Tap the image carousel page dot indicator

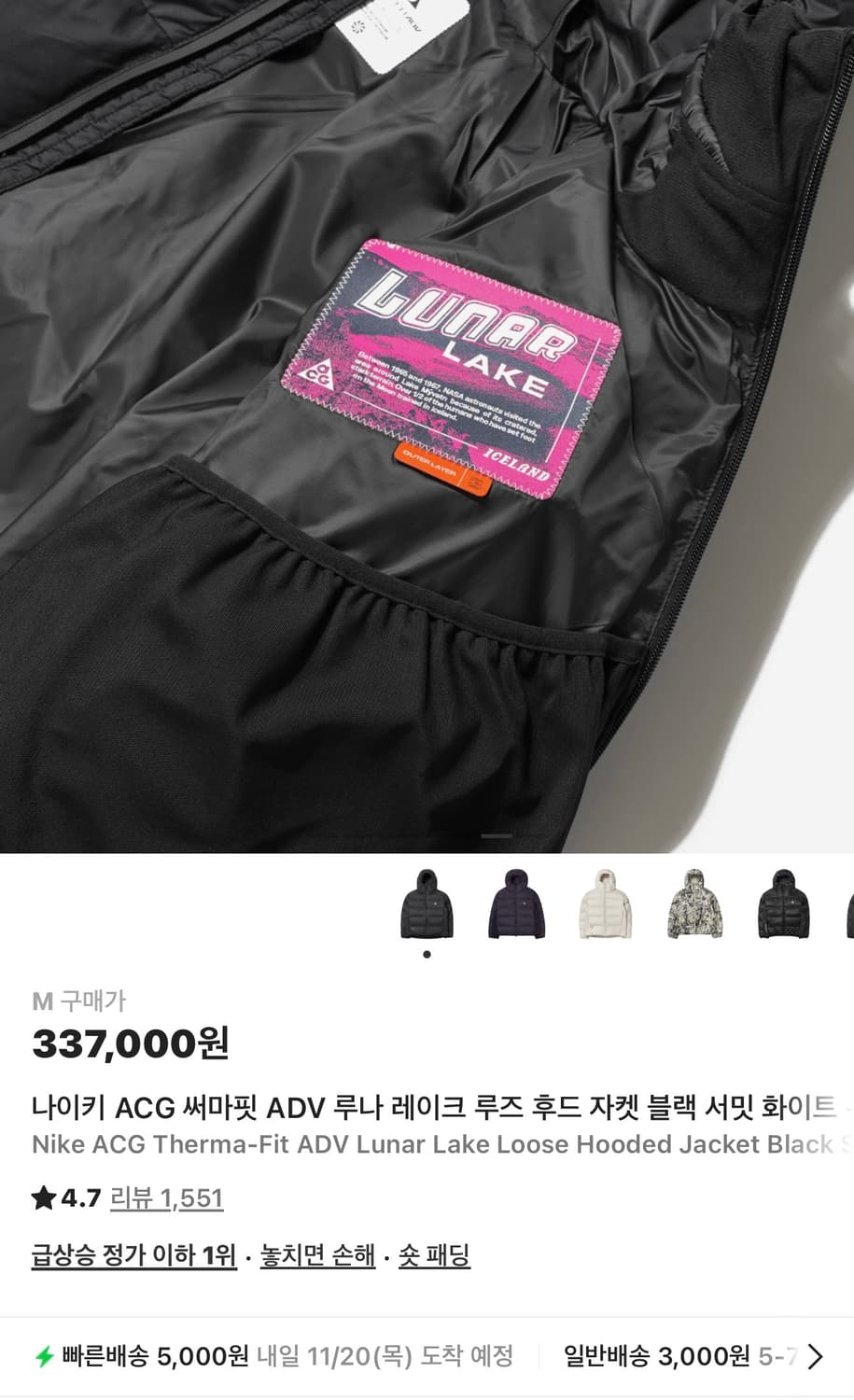coord(427,954)
